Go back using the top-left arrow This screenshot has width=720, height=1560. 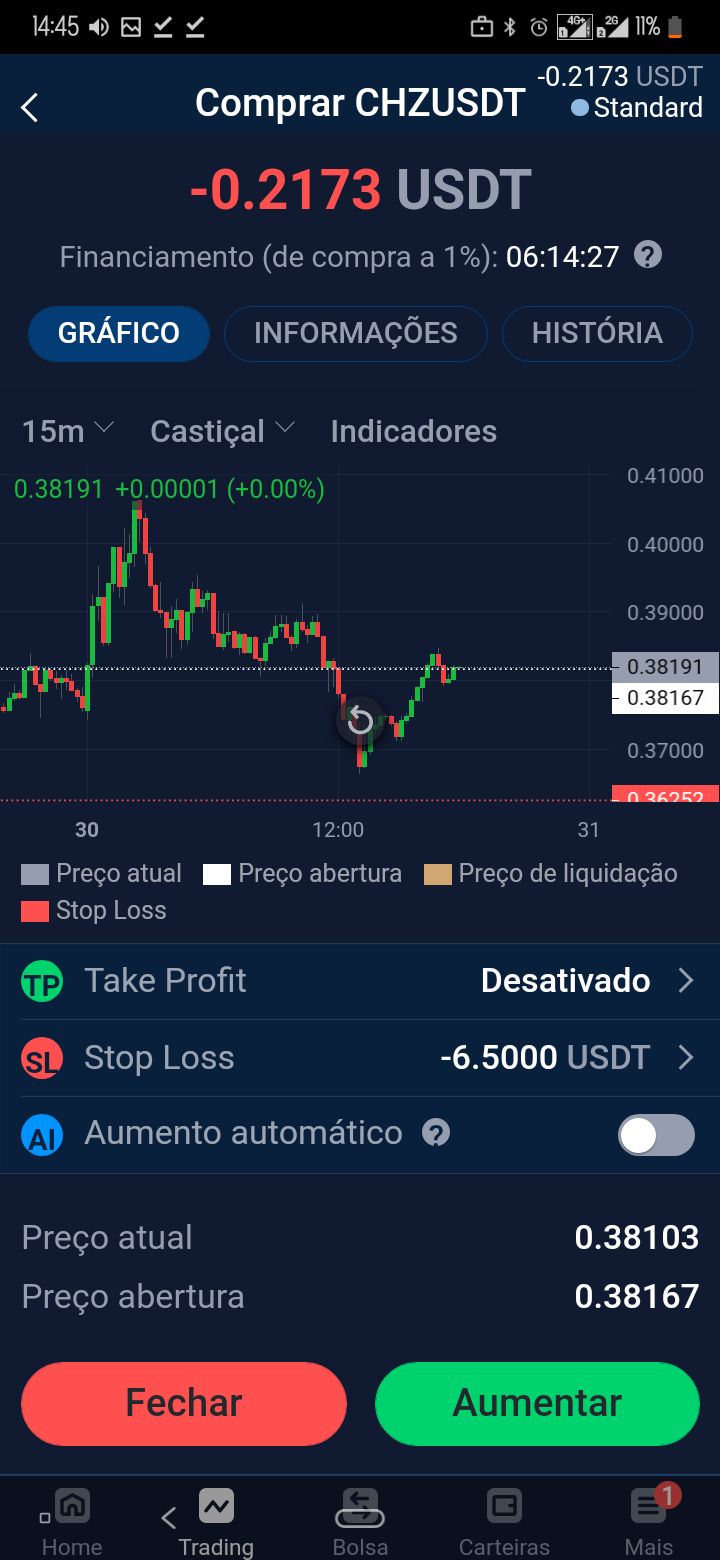pos(30,107)
